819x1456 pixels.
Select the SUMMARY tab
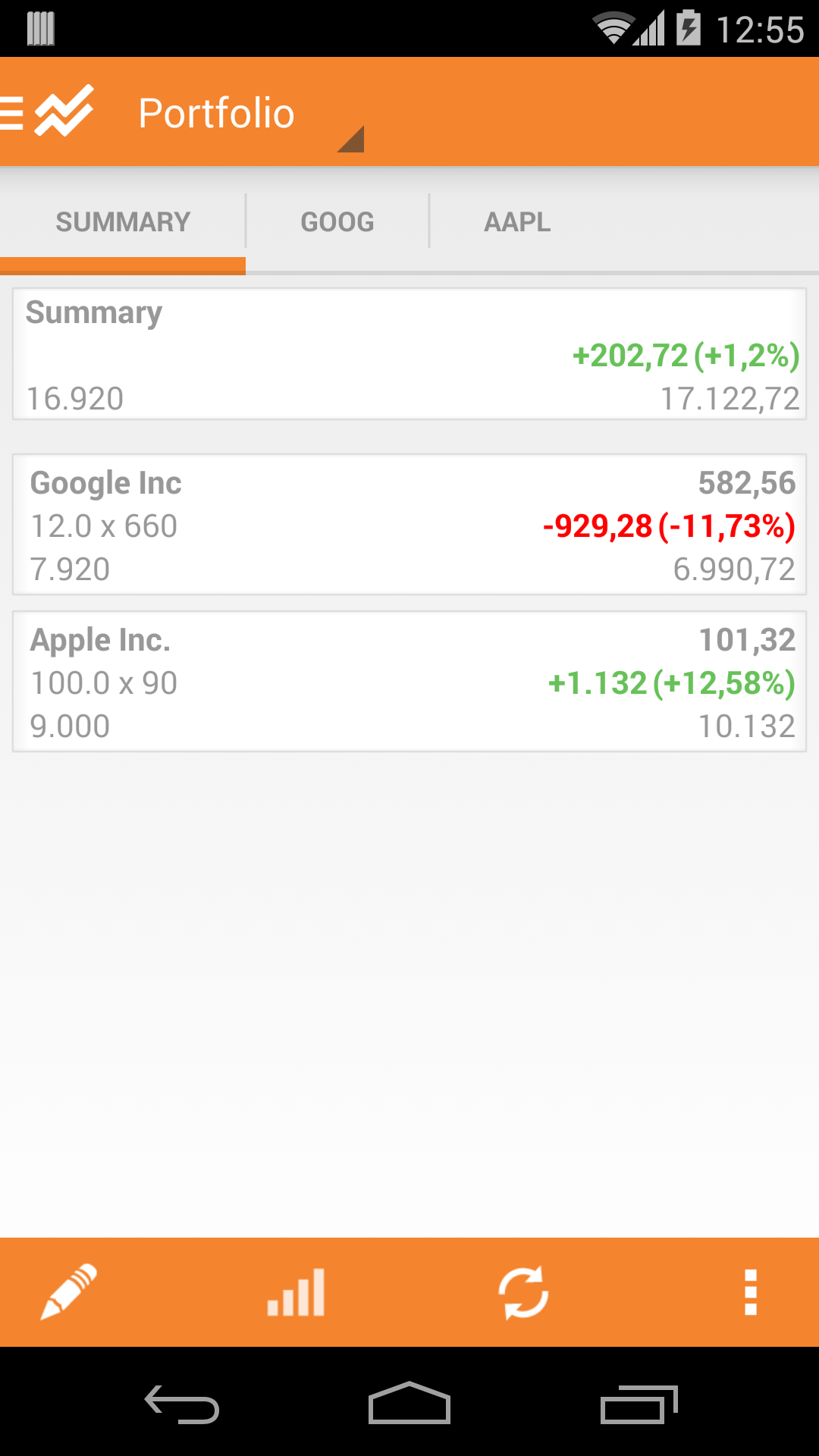[123, 221]
